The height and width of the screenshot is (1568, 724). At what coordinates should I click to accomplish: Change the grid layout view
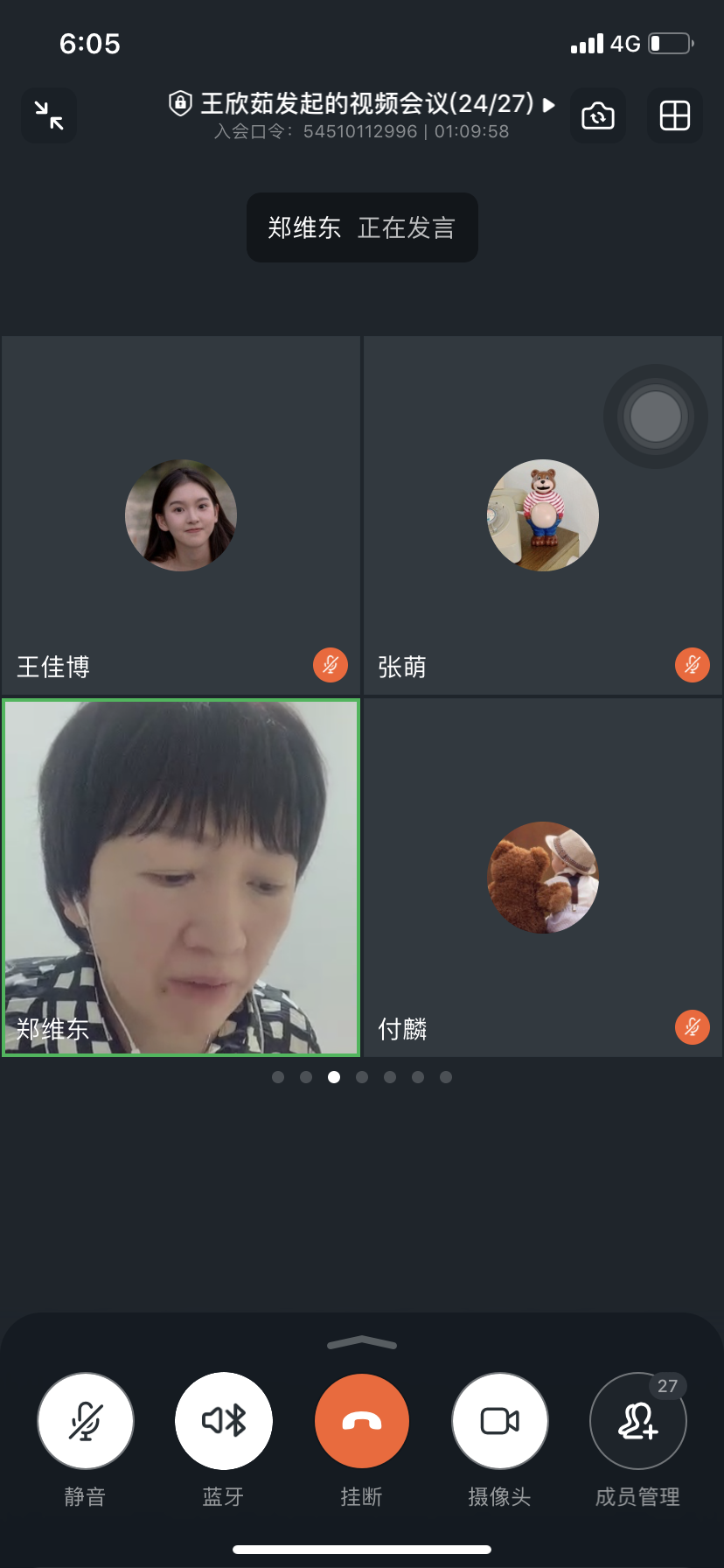(675, 115)
